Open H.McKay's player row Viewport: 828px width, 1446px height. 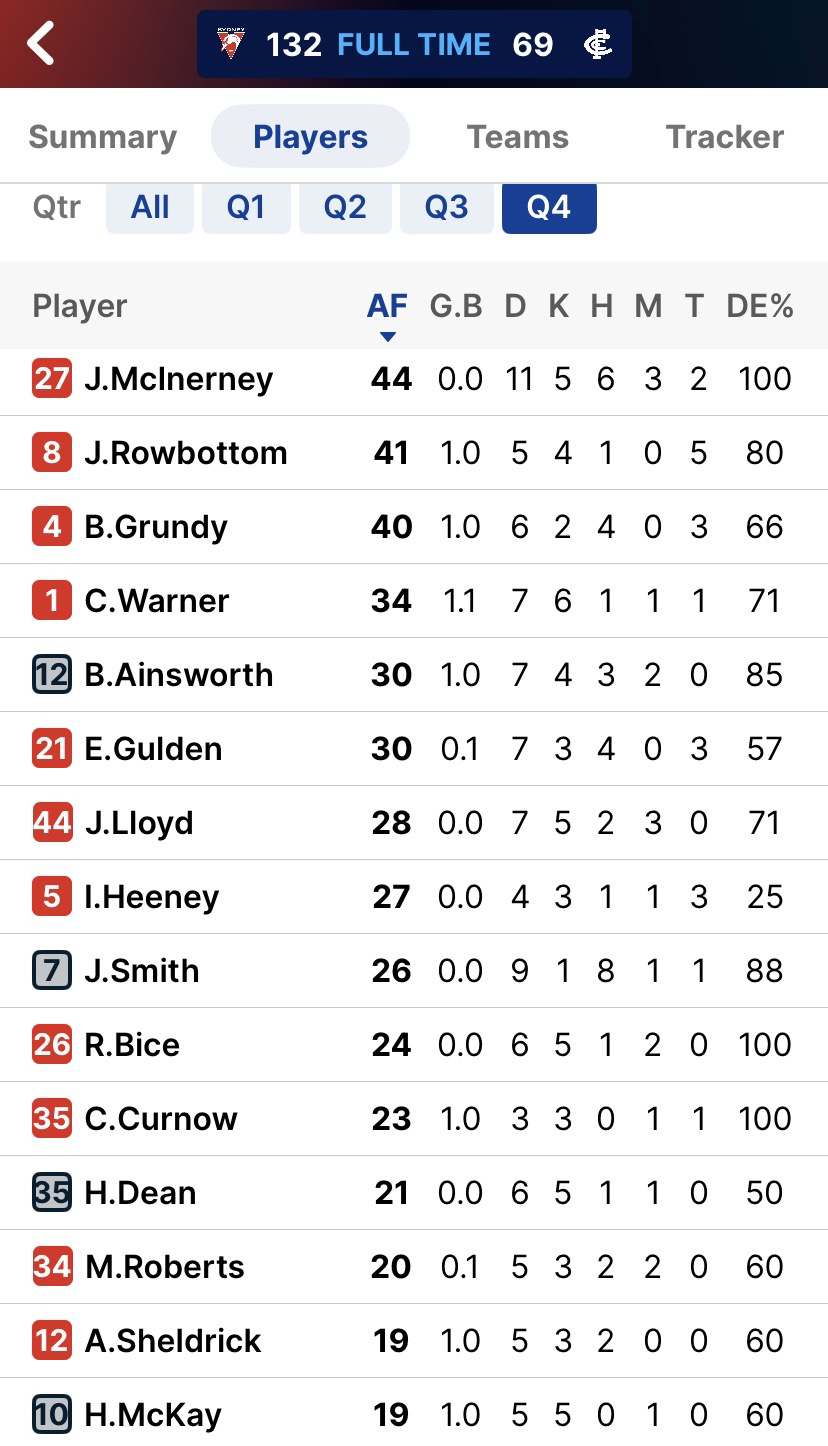(x=152, y=1415)
